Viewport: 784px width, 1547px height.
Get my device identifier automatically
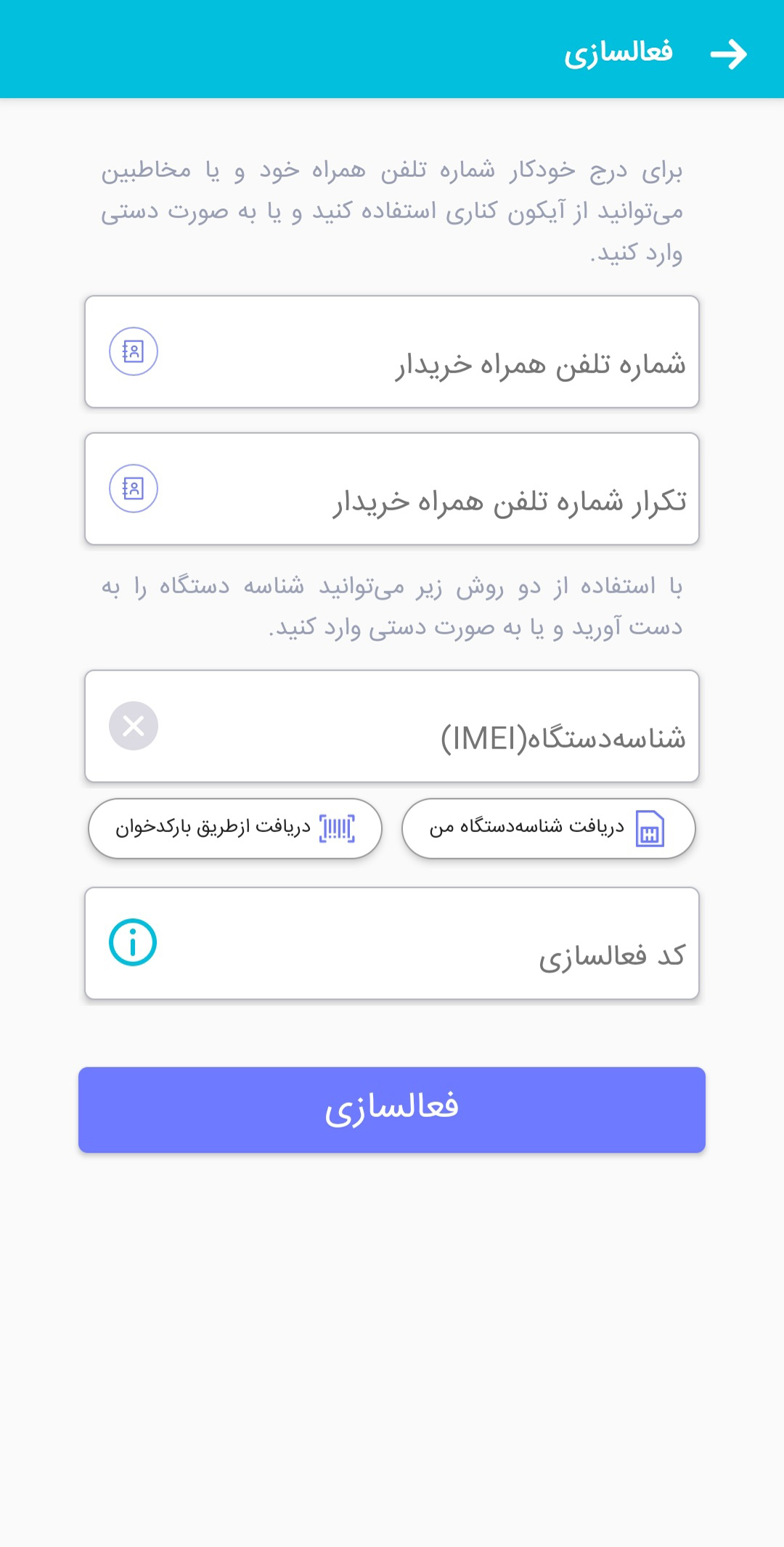click(548, 829)
